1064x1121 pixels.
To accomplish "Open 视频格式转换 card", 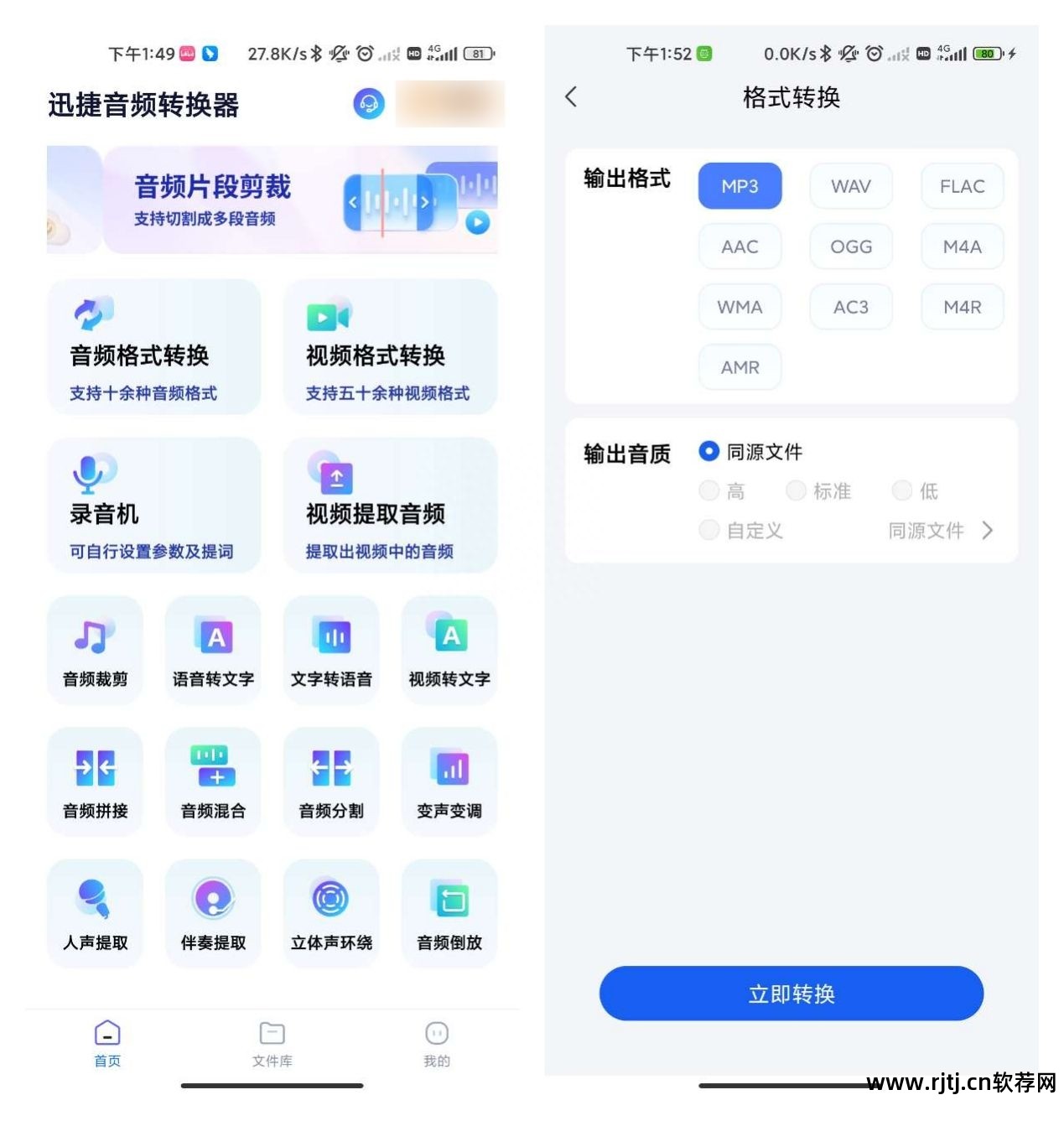I will [390, 347].
